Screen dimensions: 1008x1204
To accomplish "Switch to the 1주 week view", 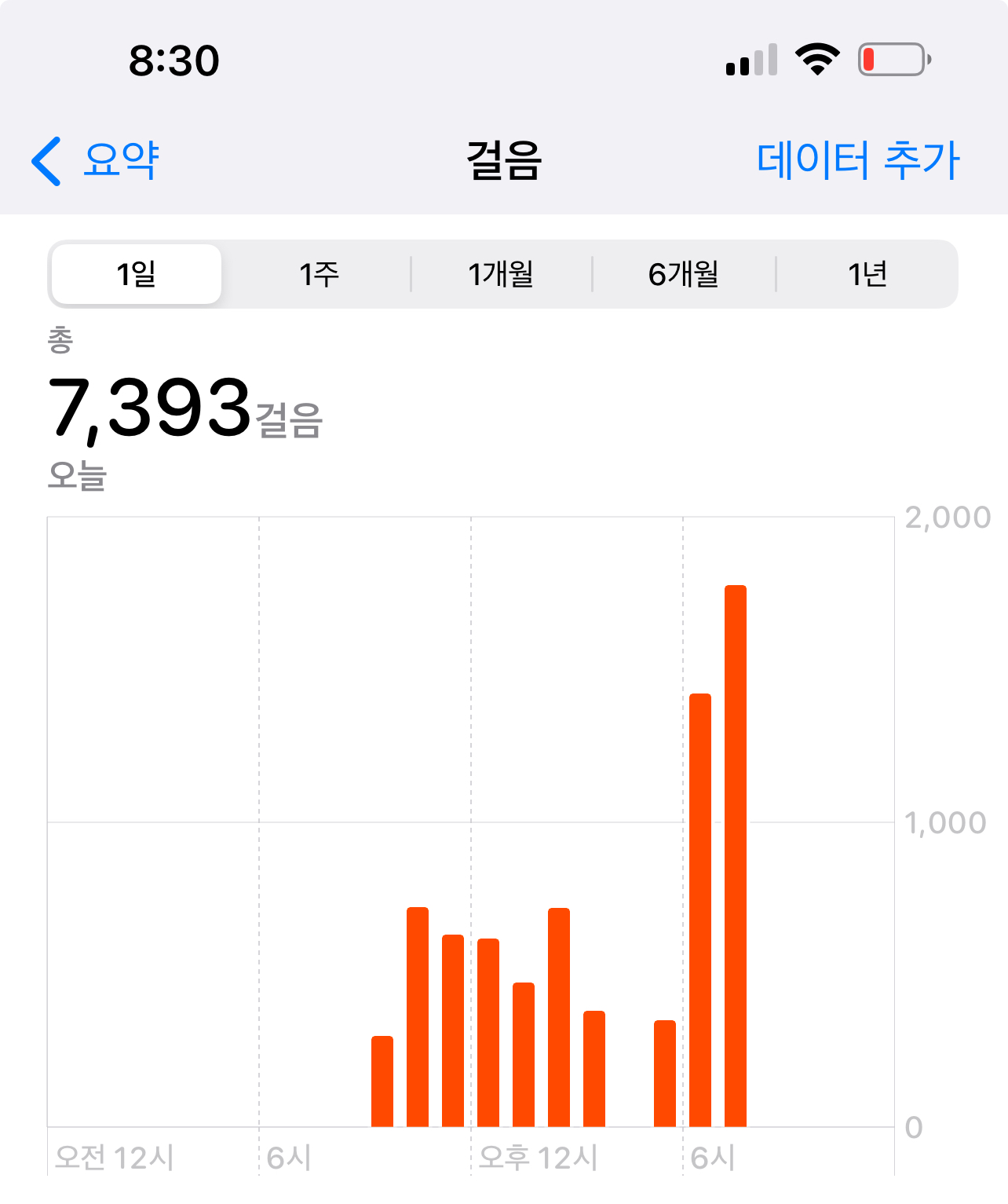I will pos(319,274).
